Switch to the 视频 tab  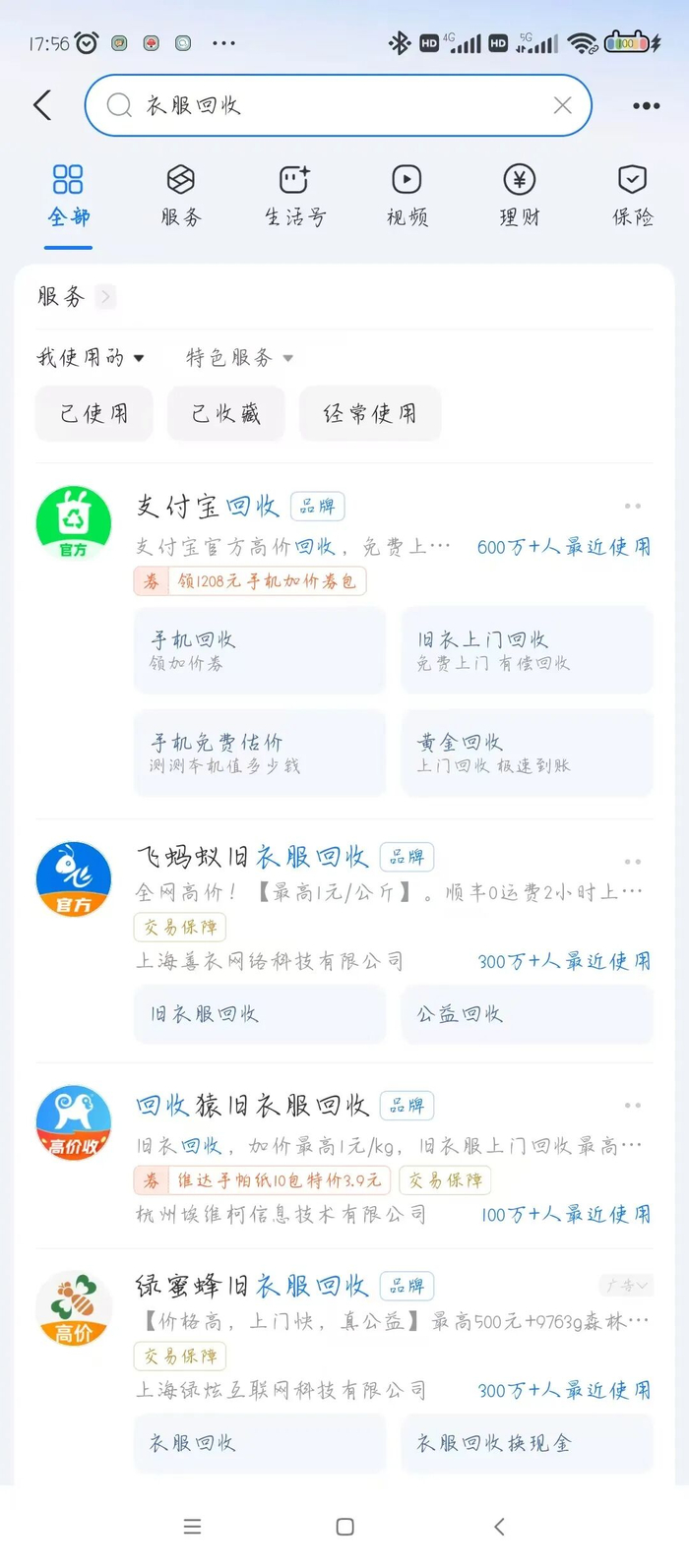point(407,196)
